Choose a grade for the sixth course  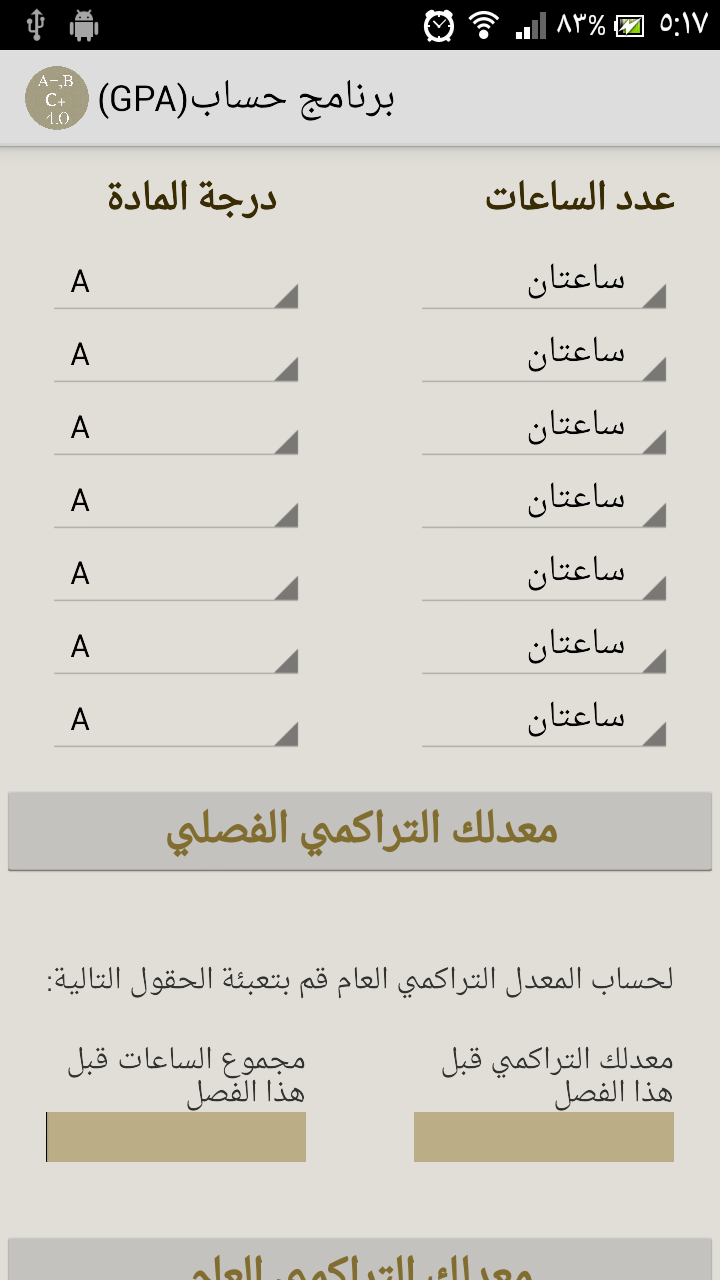(176, 646)
